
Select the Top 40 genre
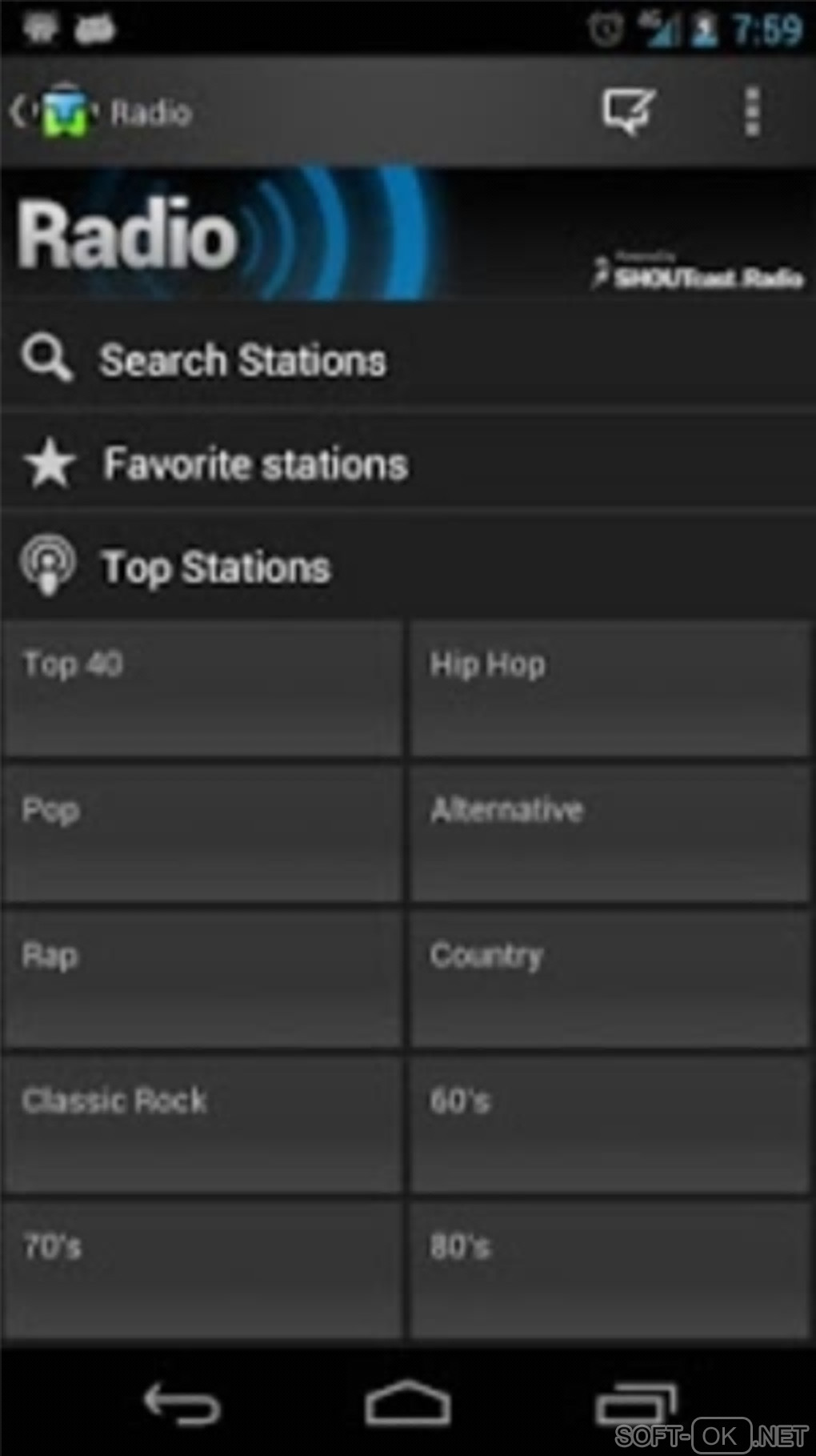(x=202, y=688)
